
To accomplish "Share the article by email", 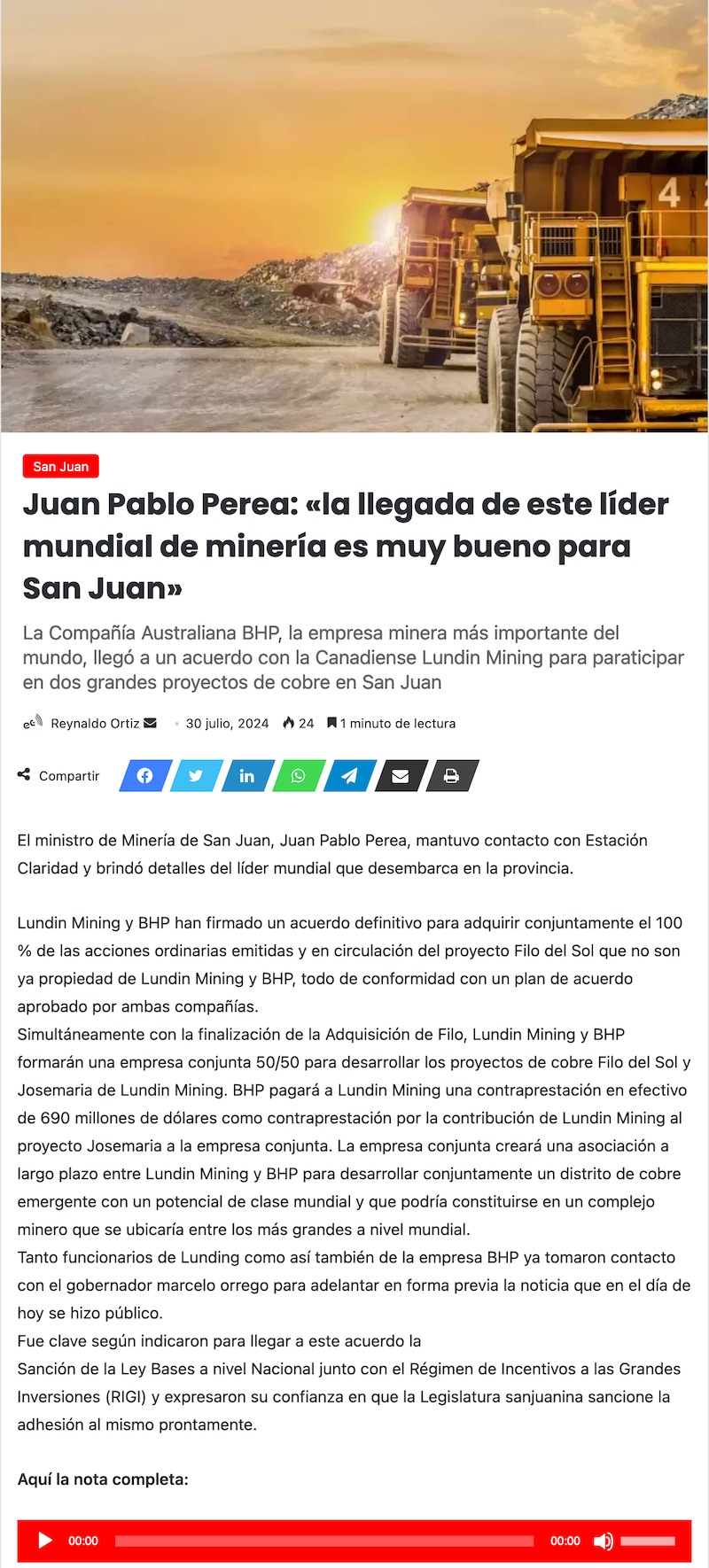I will 401,776.
